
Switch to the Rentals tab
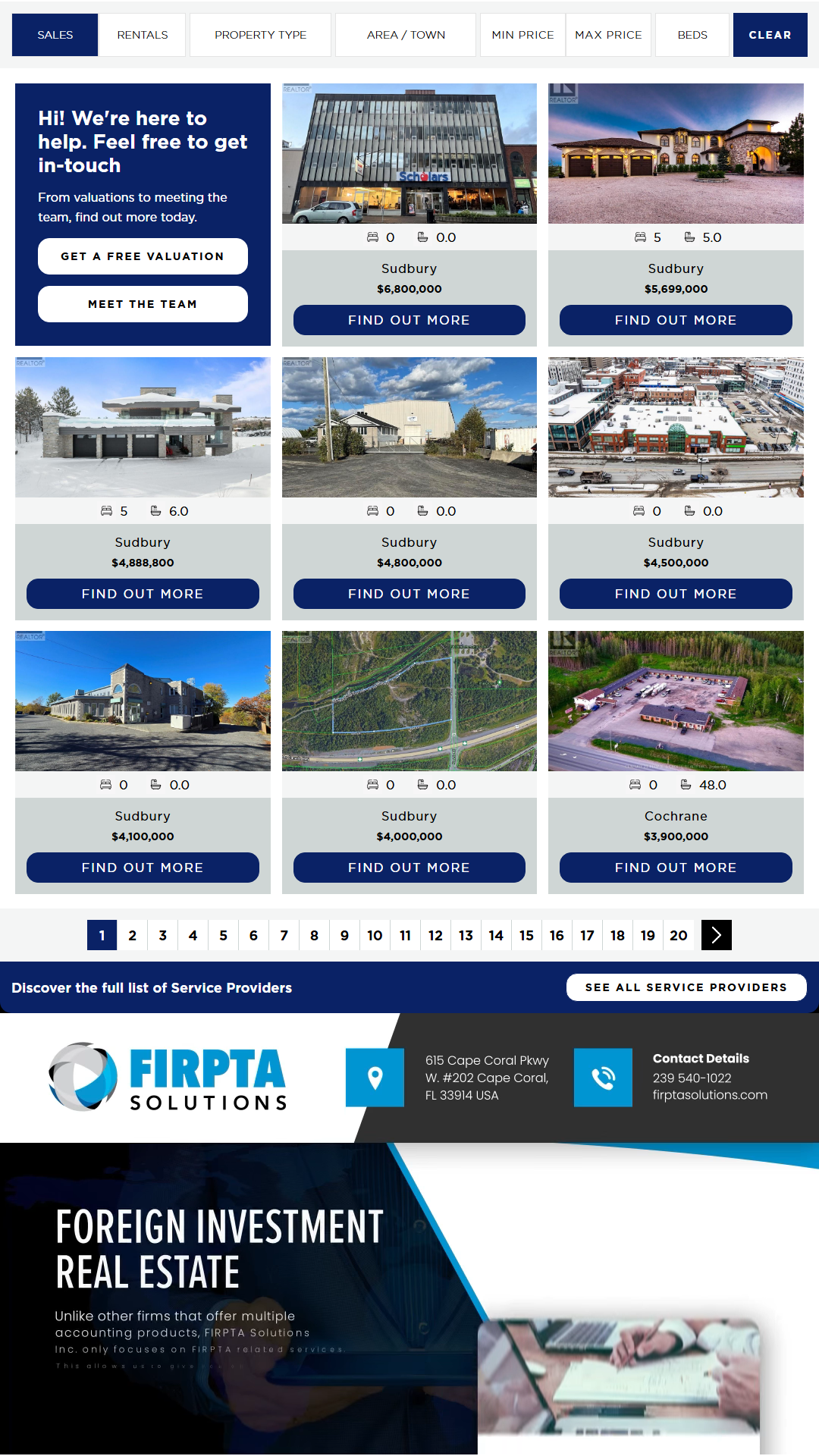click(x=142, y=35)
